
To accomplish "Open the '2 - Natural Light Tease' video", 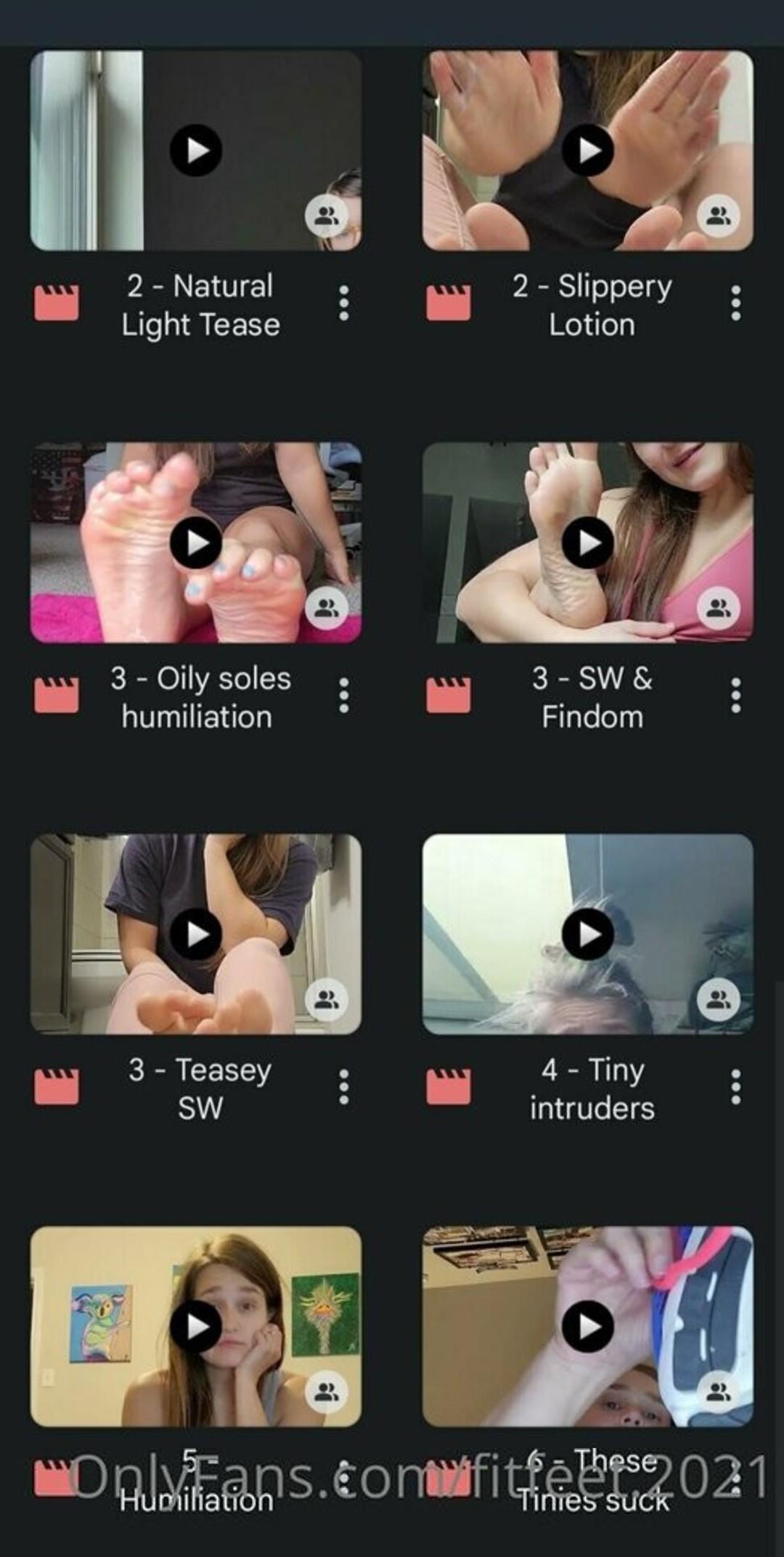I will [195, 150].
